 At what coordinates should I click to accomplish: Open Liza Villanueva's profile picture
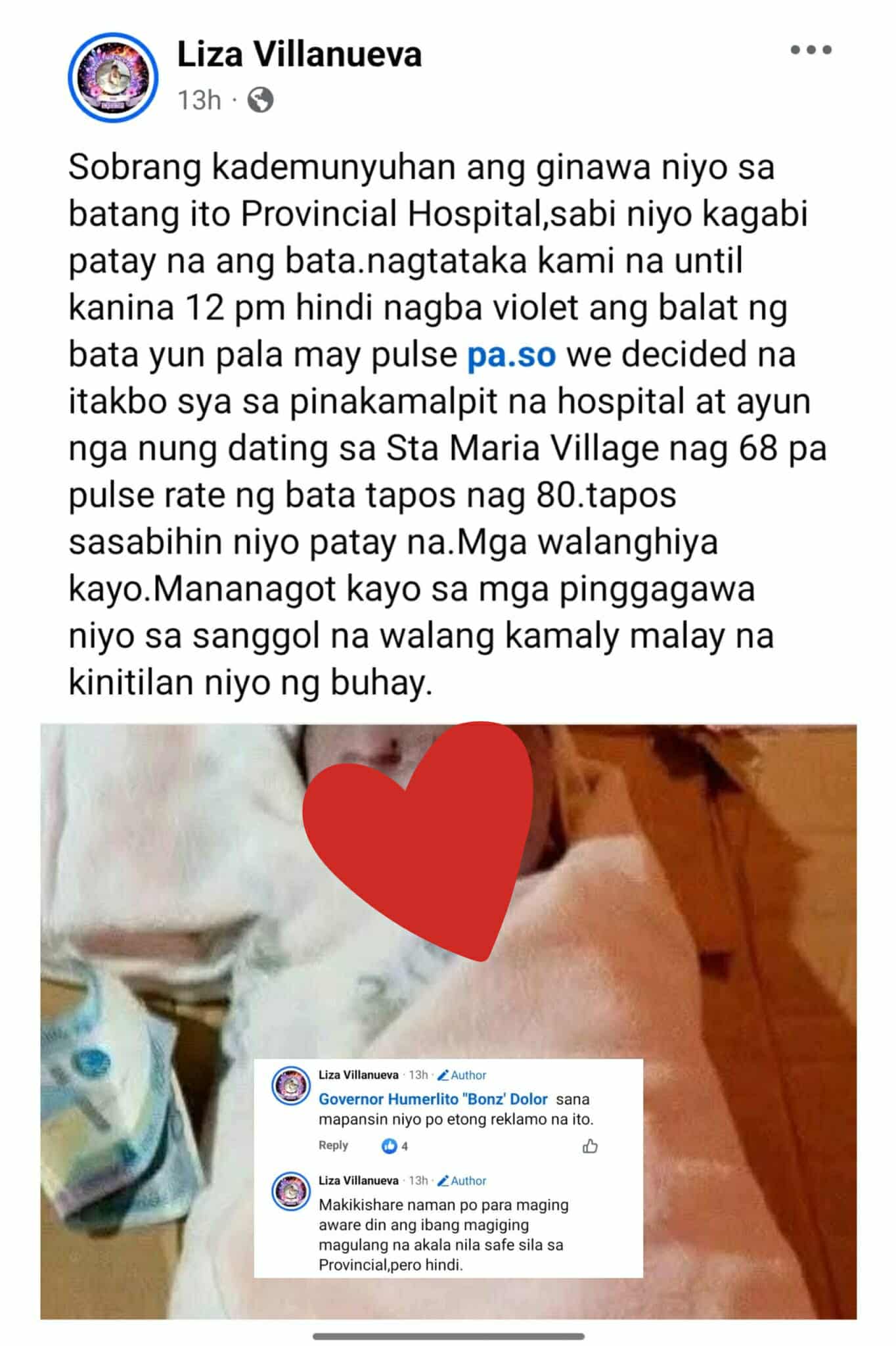pyautogui.click(x=113, y=78)
